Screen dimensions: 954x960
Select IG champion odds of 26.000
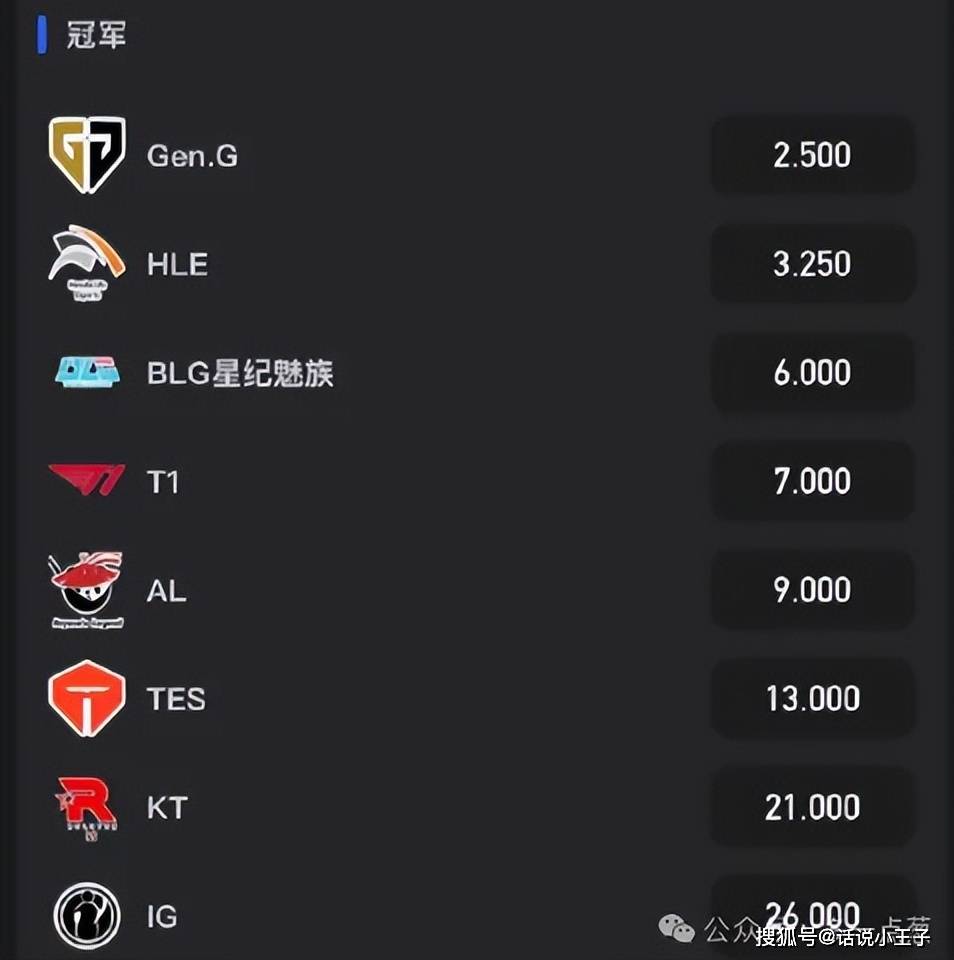click(x=812, y=910)
